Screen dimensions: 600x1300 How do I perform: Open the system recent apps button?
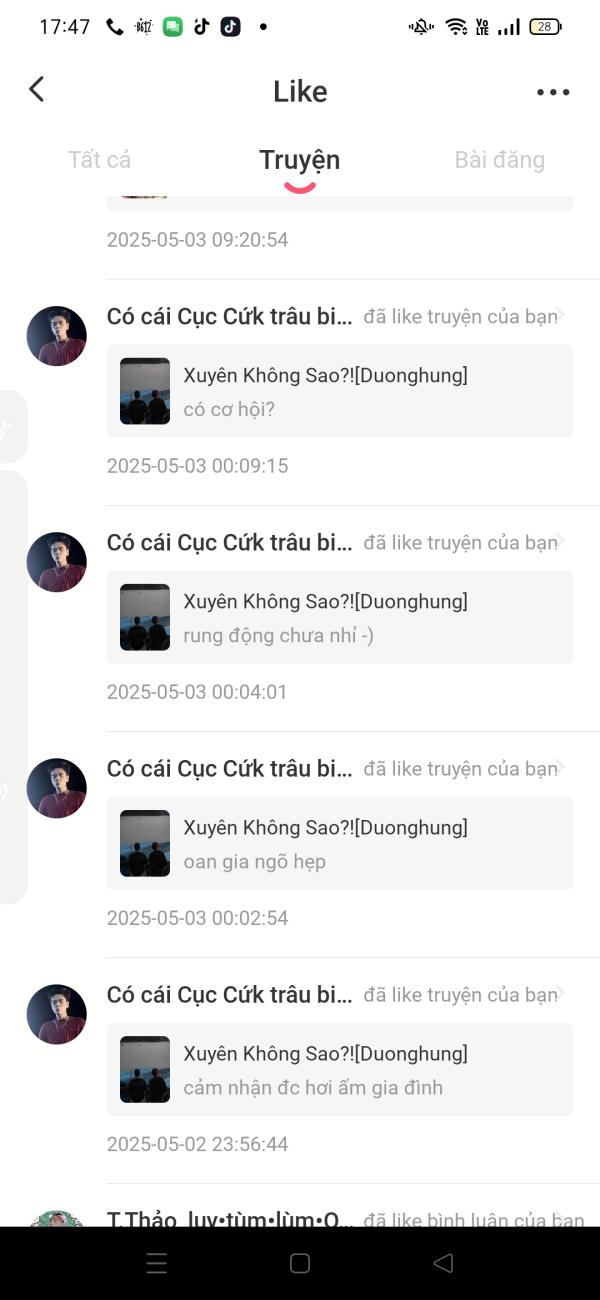pos(157,1263)
